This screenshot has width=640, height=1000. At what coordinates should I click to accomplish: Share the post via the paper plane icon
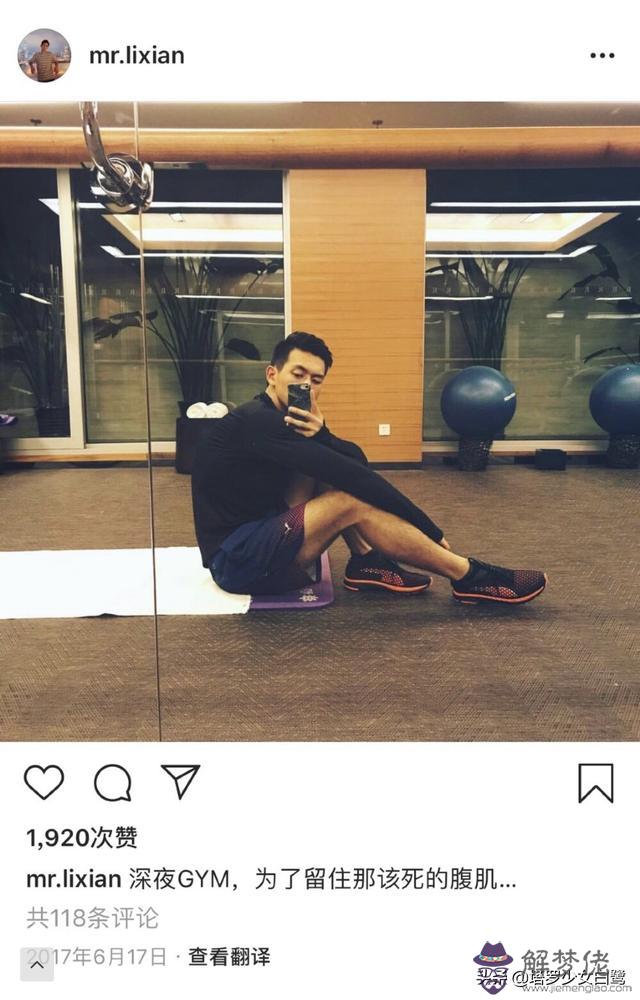click(181, 781)
